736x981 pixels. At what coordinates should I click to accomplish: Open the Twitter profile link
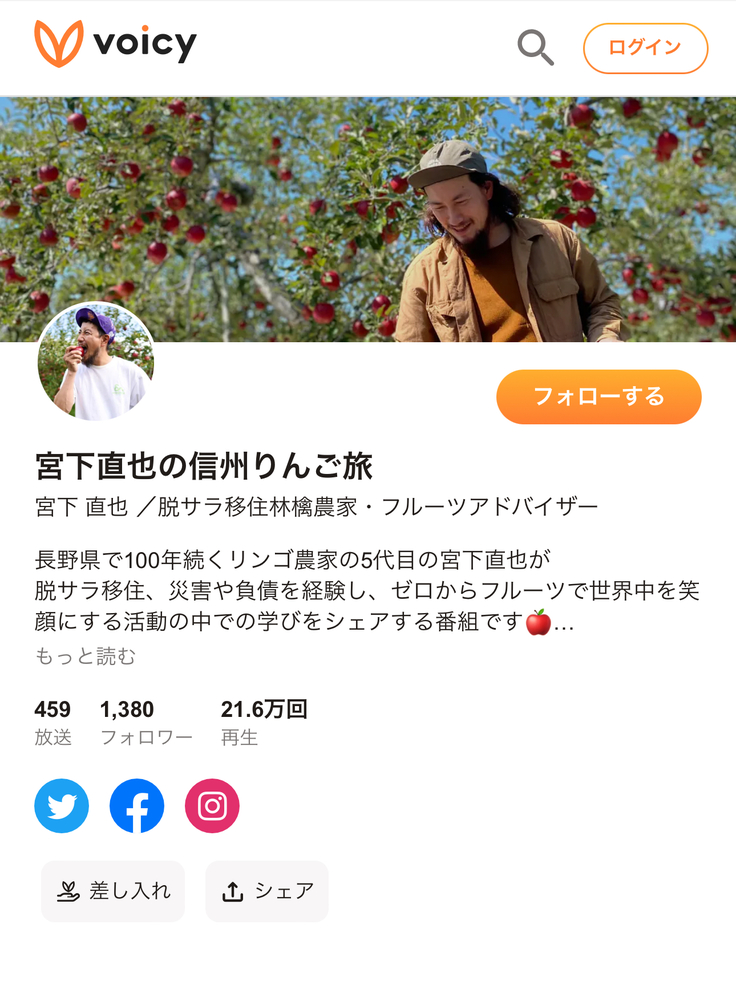[x=62, y=806]
